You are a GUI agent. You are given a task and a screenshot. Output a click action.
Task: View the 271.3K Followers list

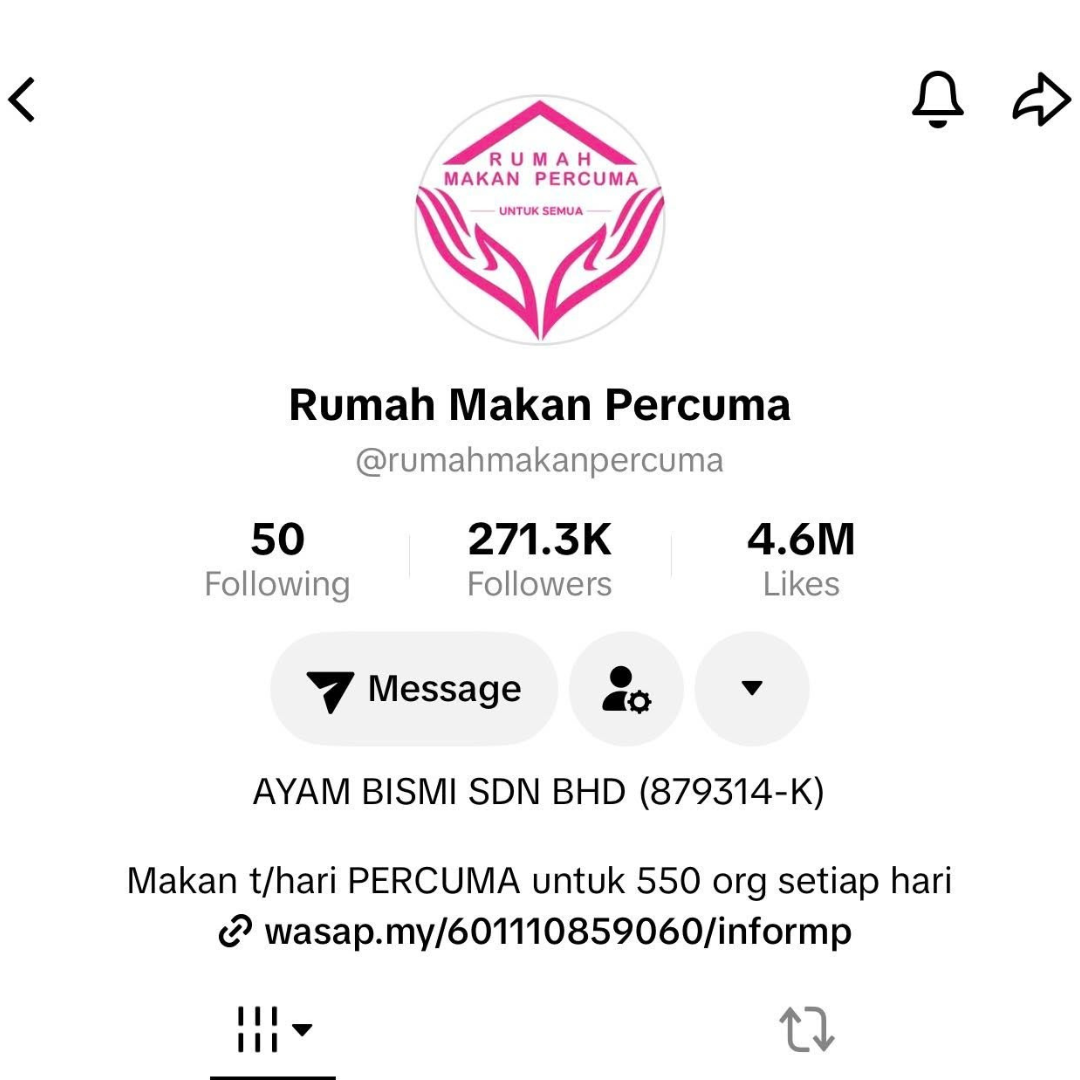pyautogui.click(x=539, y=559)
